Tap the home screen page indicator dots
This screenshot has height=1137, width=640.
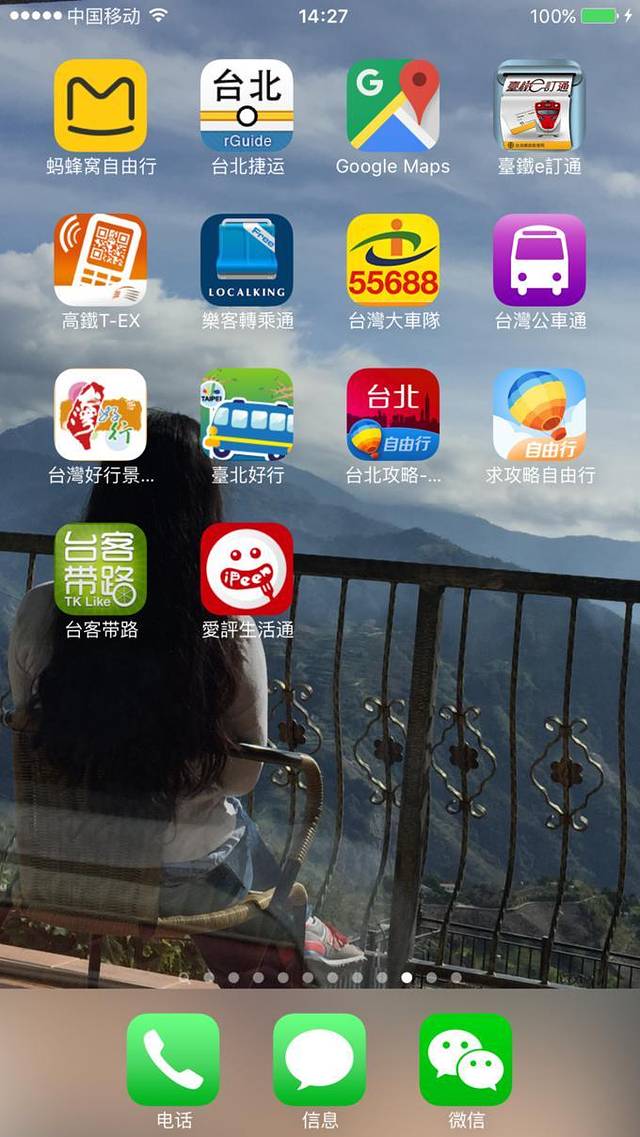tap(320, 977)
